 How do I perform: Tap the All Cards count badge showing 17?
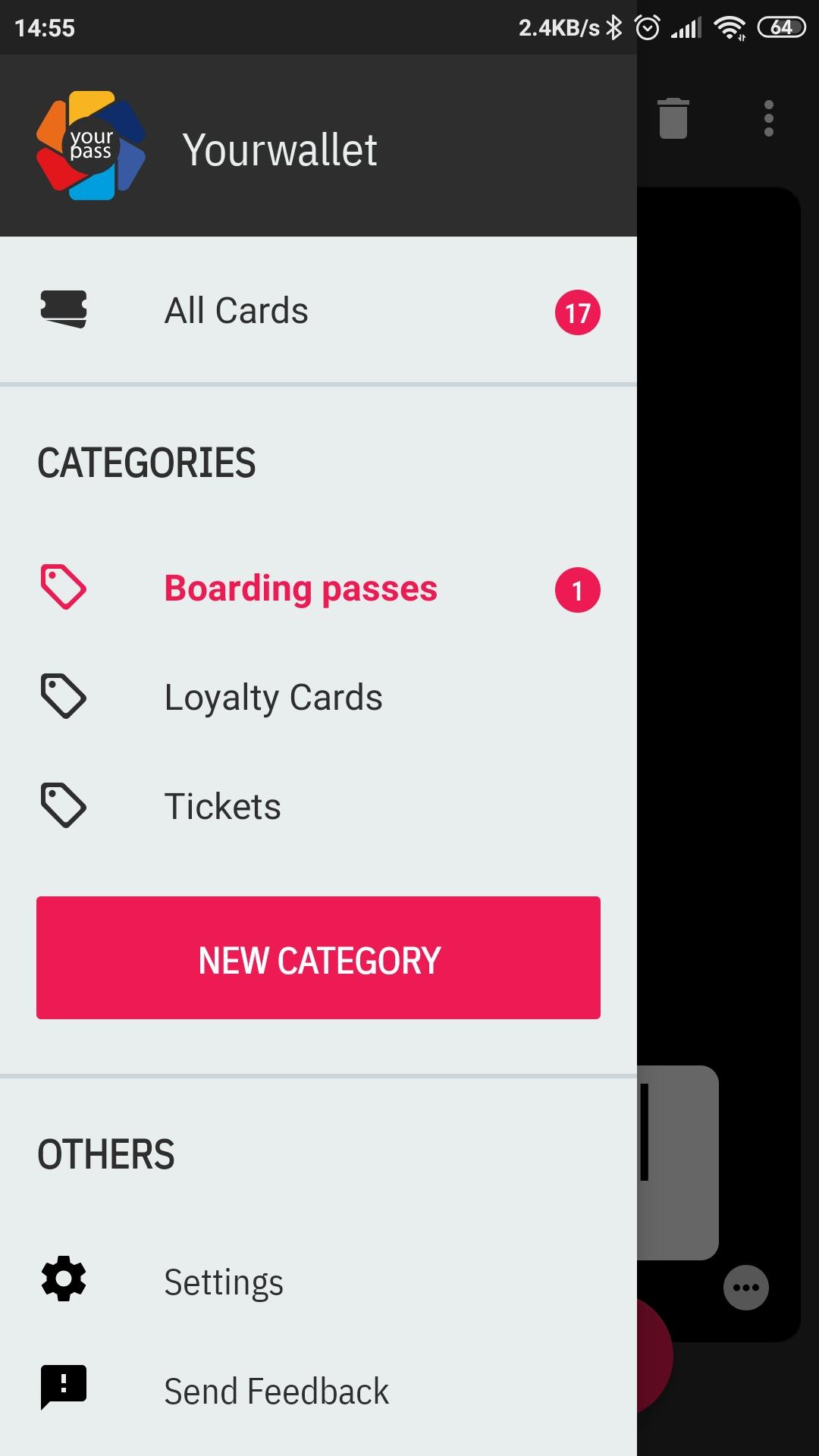coord(577,311)
